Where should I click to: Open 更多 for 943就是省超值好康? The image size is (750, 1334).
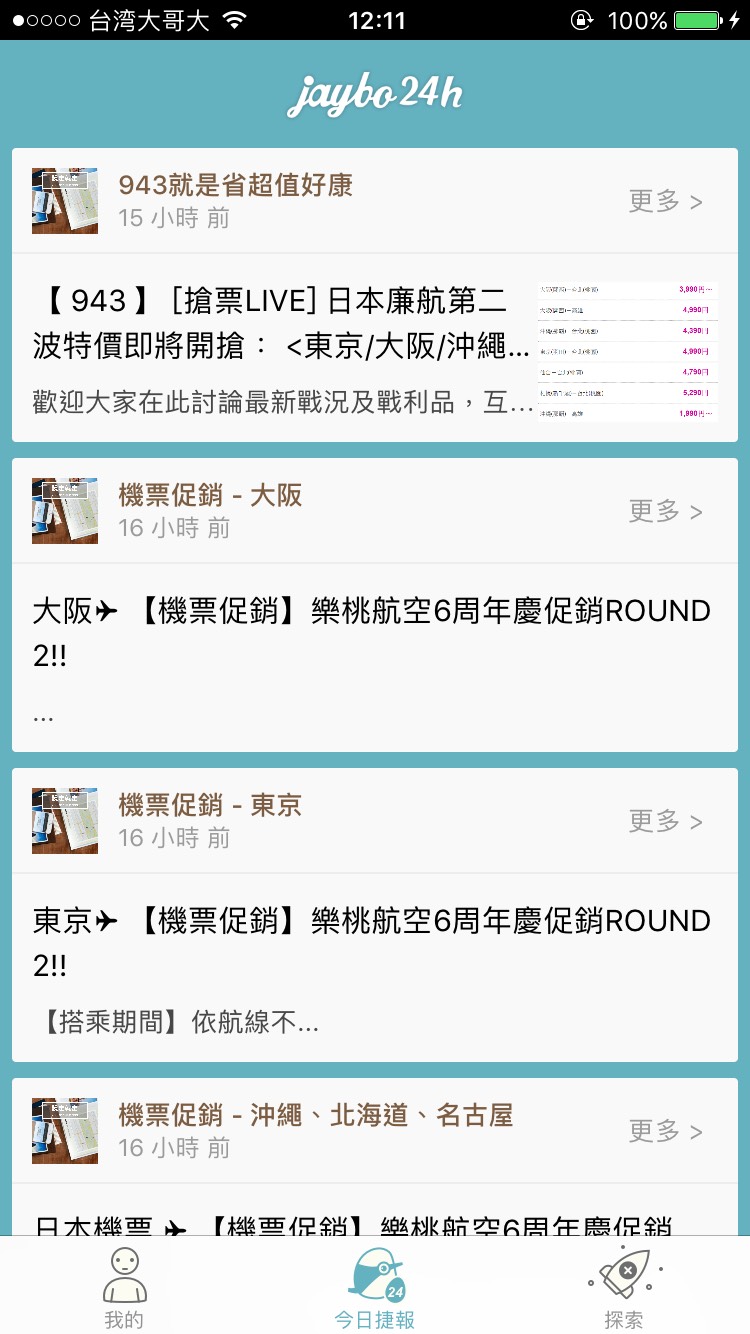(665, 201)
